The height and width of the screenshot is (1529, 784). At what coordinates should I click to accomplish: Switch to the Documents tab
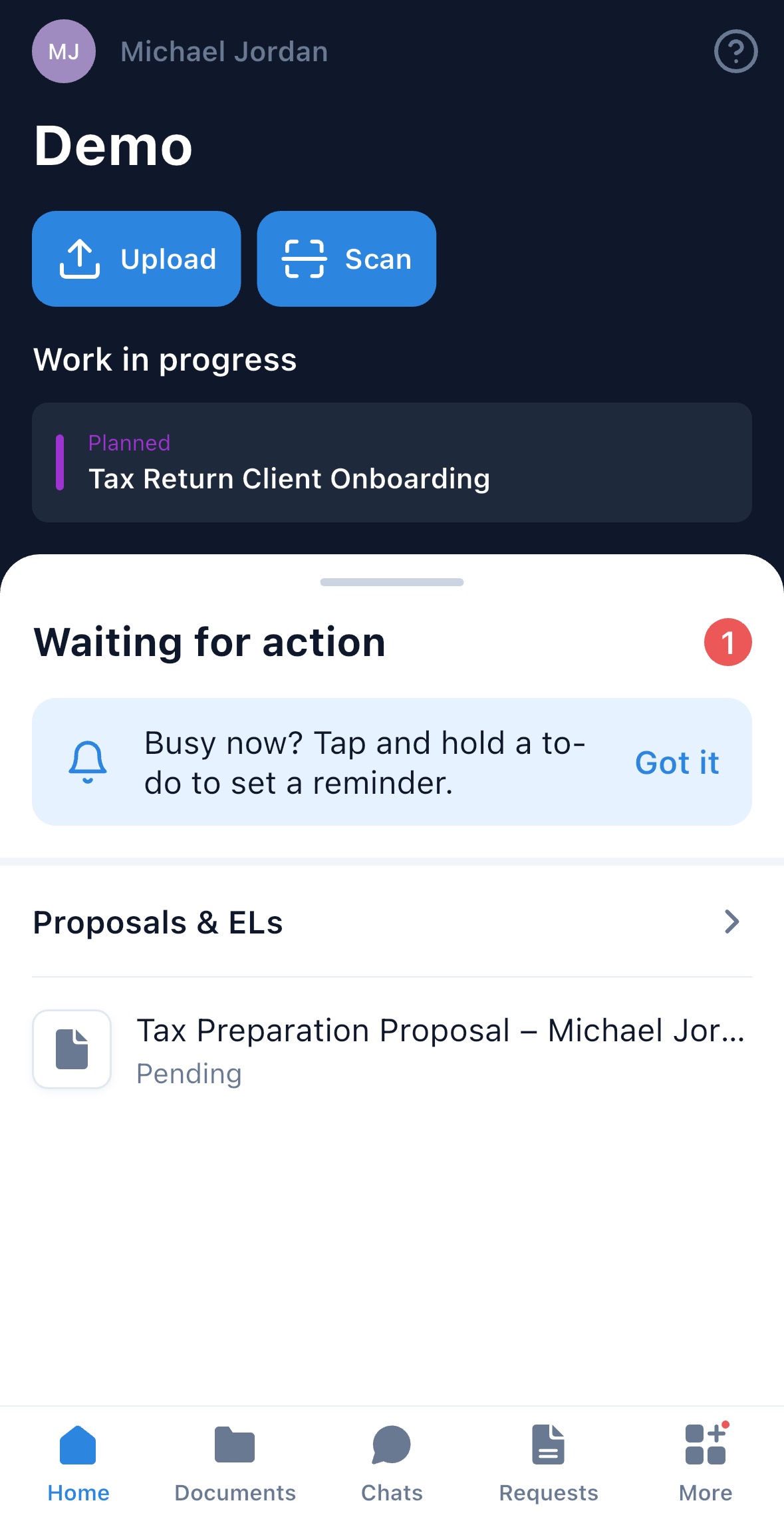(x=235, y=1462)
